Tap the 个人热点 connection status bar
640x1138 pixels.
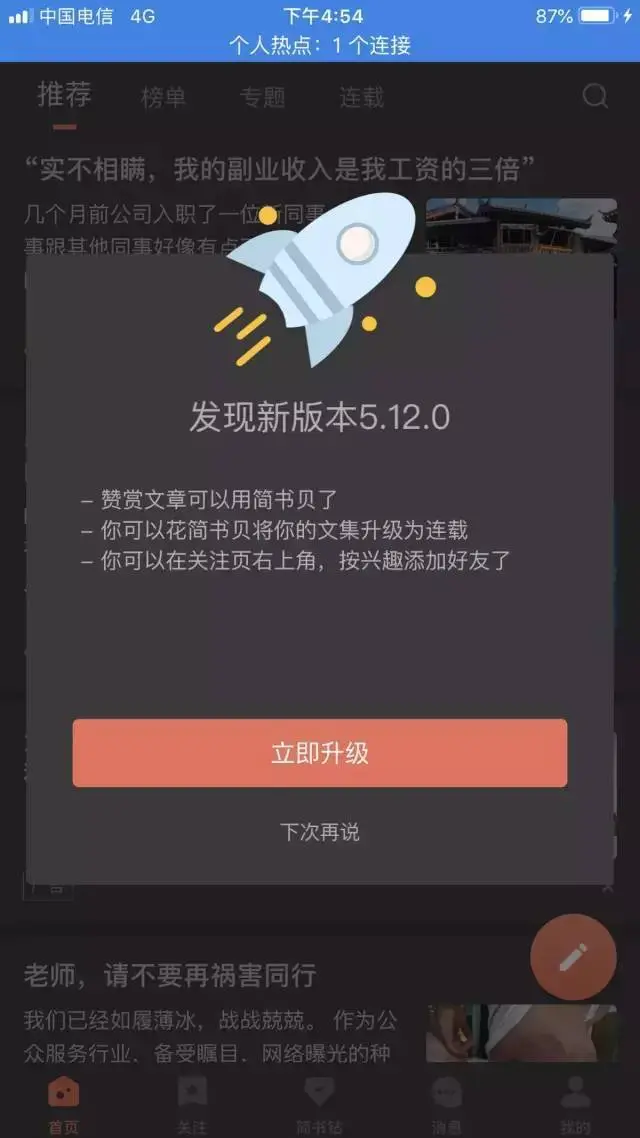(x=319, y=45)
